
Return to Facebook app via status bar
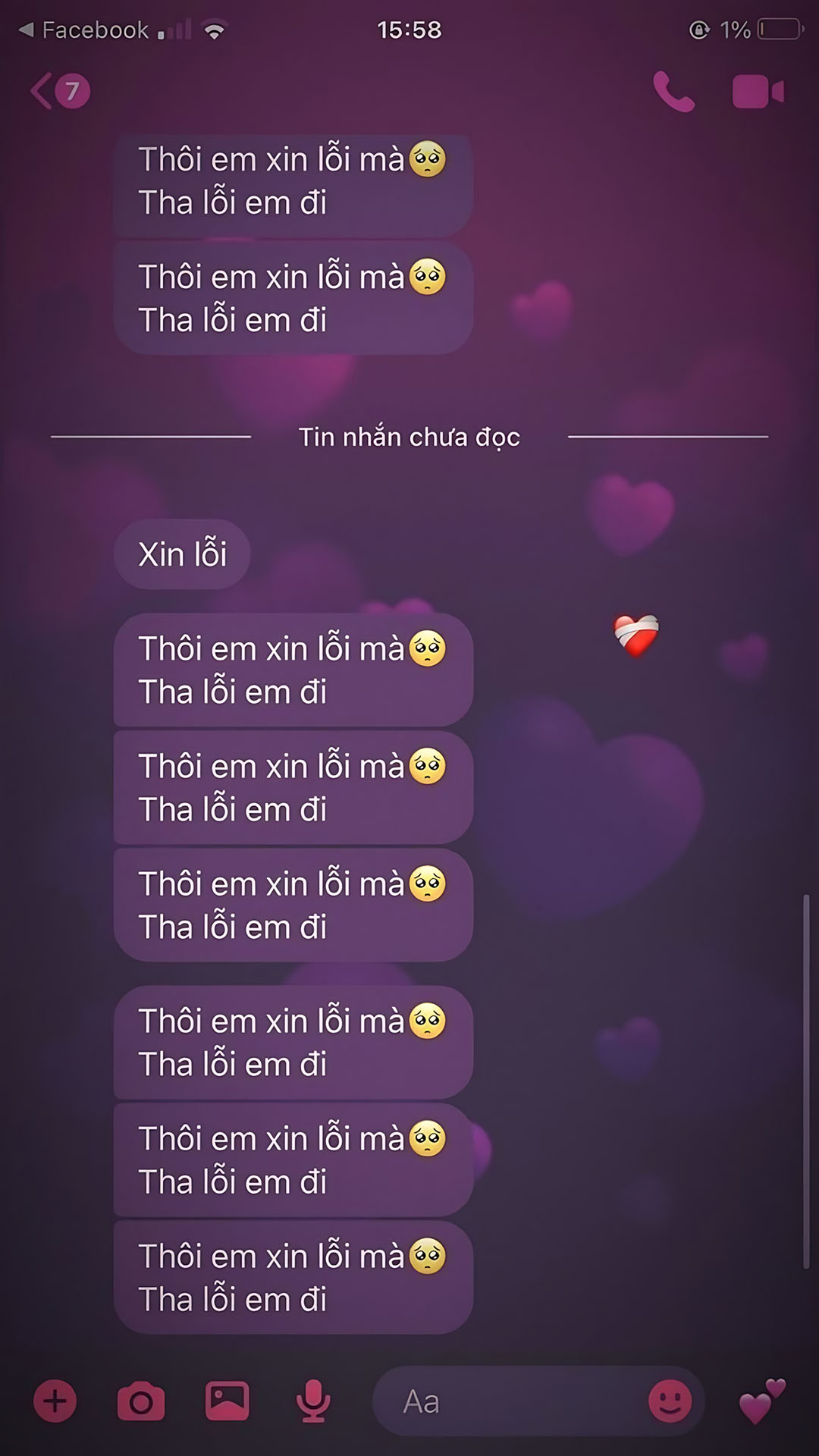pos(83,30)
